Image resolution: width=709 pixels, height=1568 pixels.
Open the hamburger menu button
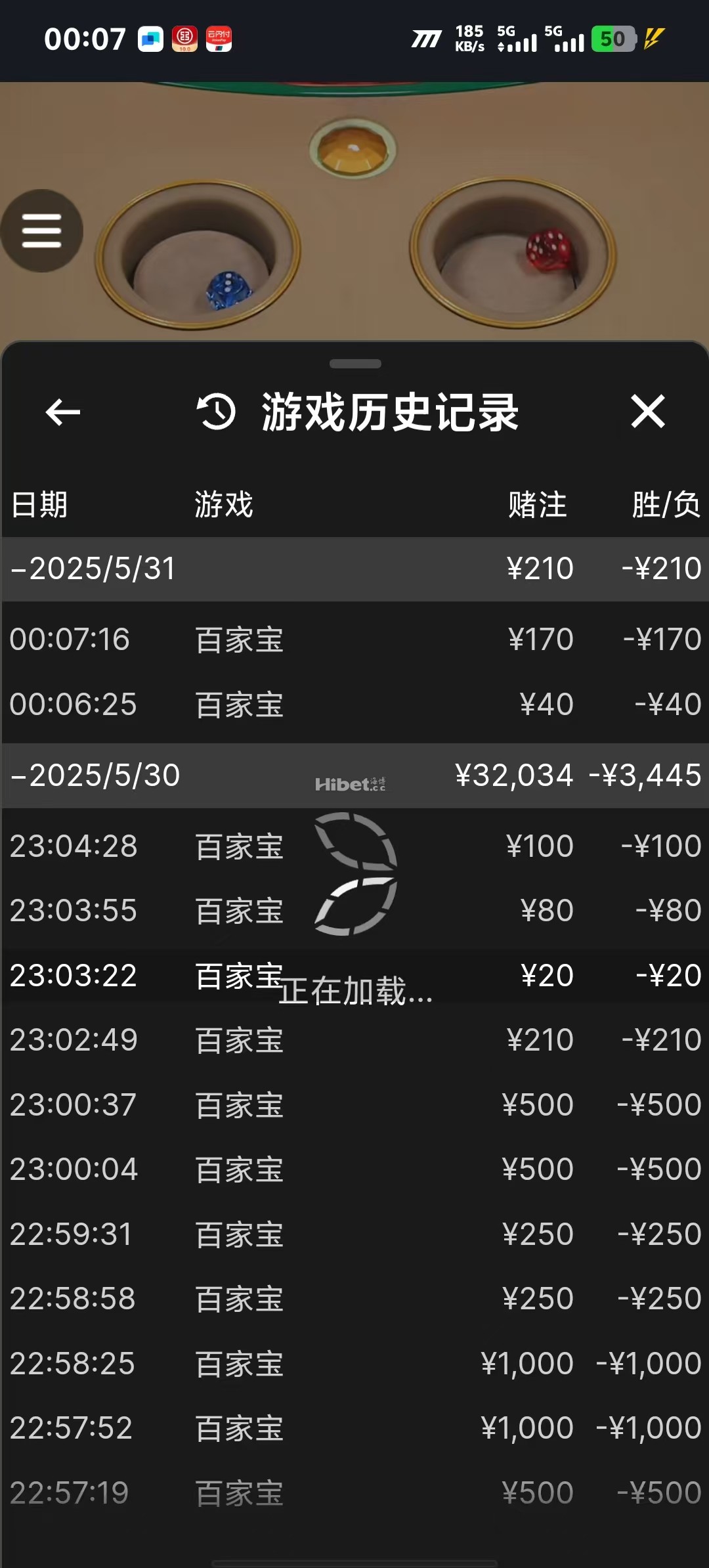[x=41, y=231]
